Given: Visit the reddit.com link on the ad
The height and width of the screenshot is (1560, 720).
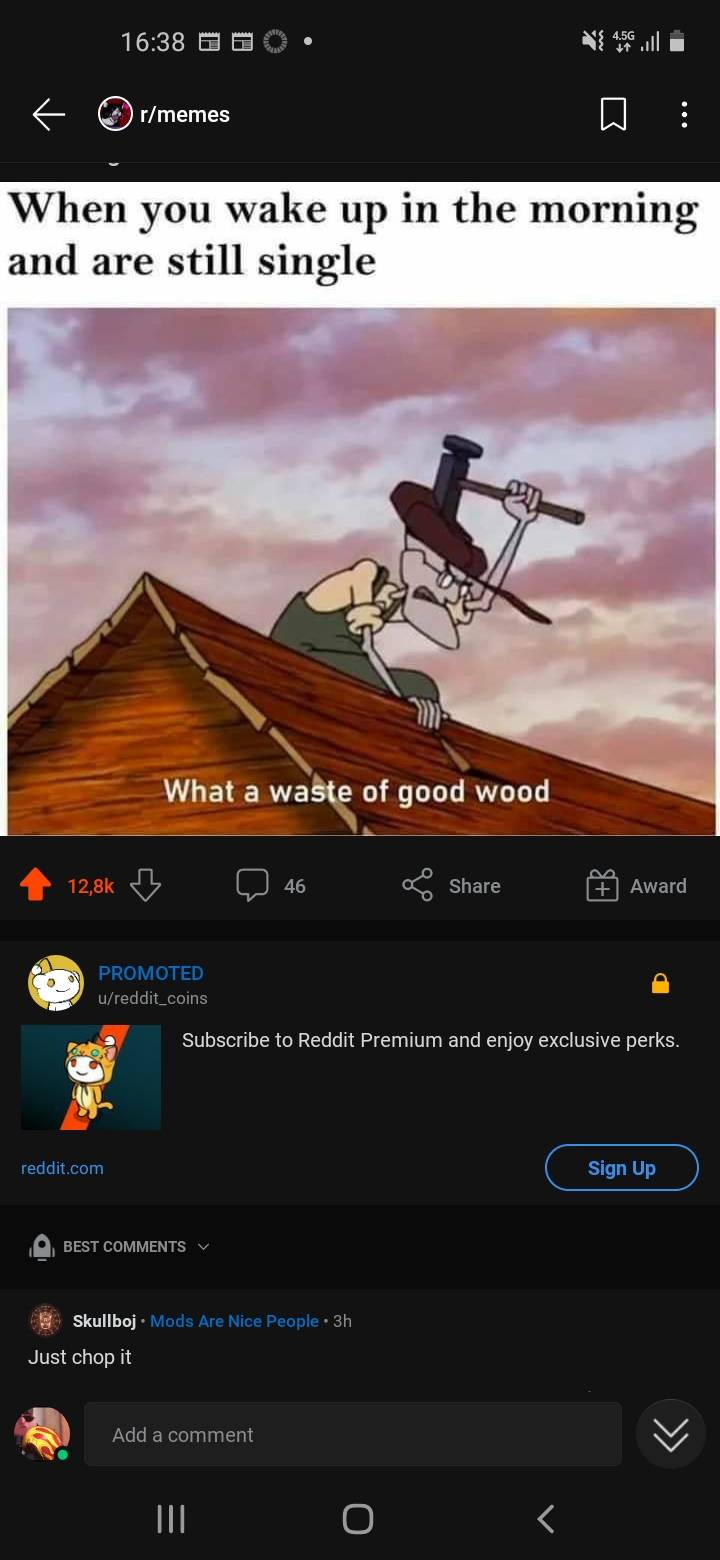Looking at the screenshot, I should click(62, 1167).
